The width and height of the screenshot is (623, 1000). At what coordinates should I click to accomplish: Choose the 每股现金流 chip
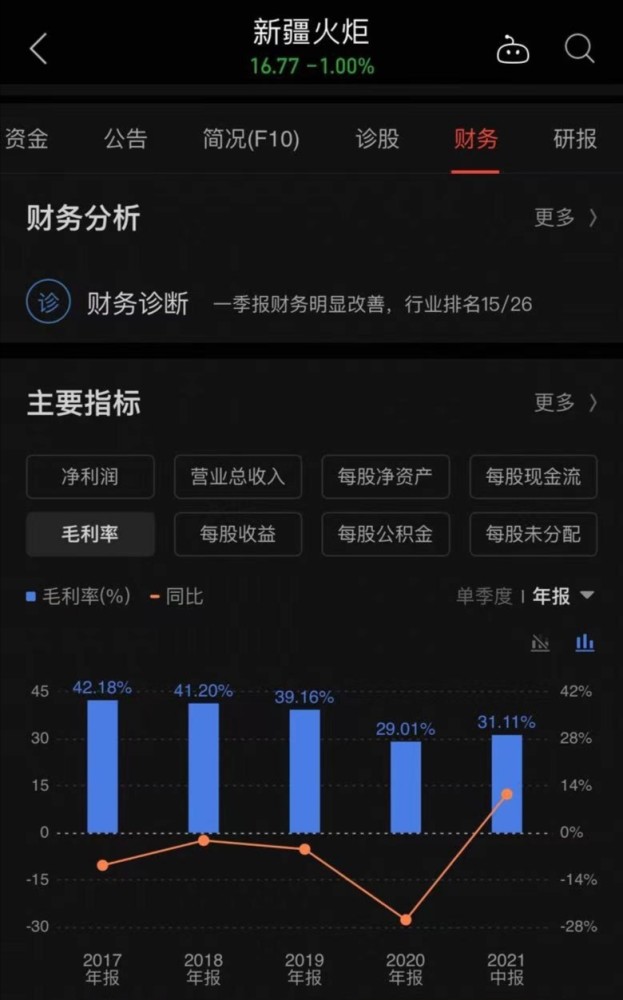pyautogui.click(x=533, y=476)
